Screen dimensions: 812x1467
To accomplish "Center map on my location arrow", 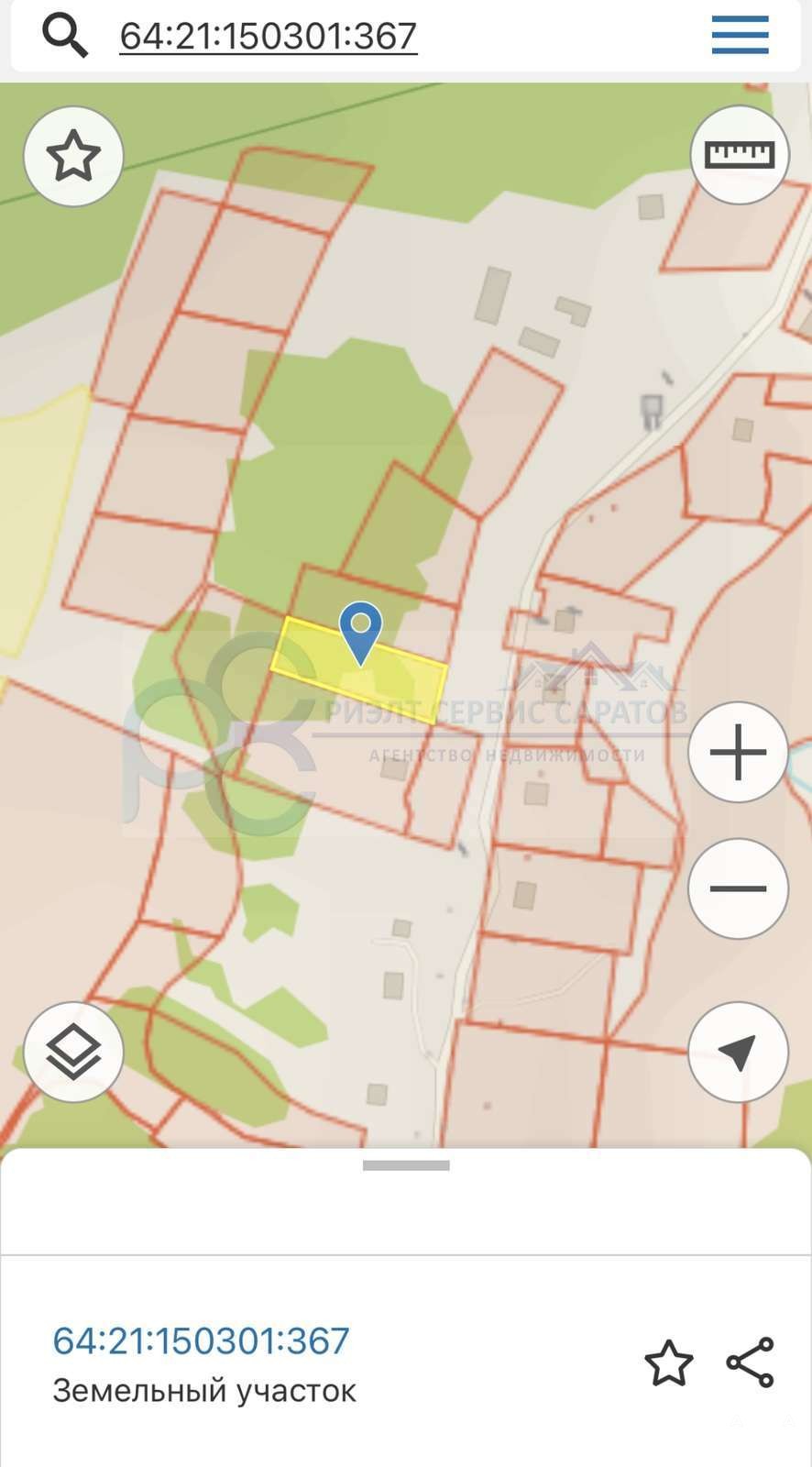I will pyautogui.click(x=738, y=1052).
